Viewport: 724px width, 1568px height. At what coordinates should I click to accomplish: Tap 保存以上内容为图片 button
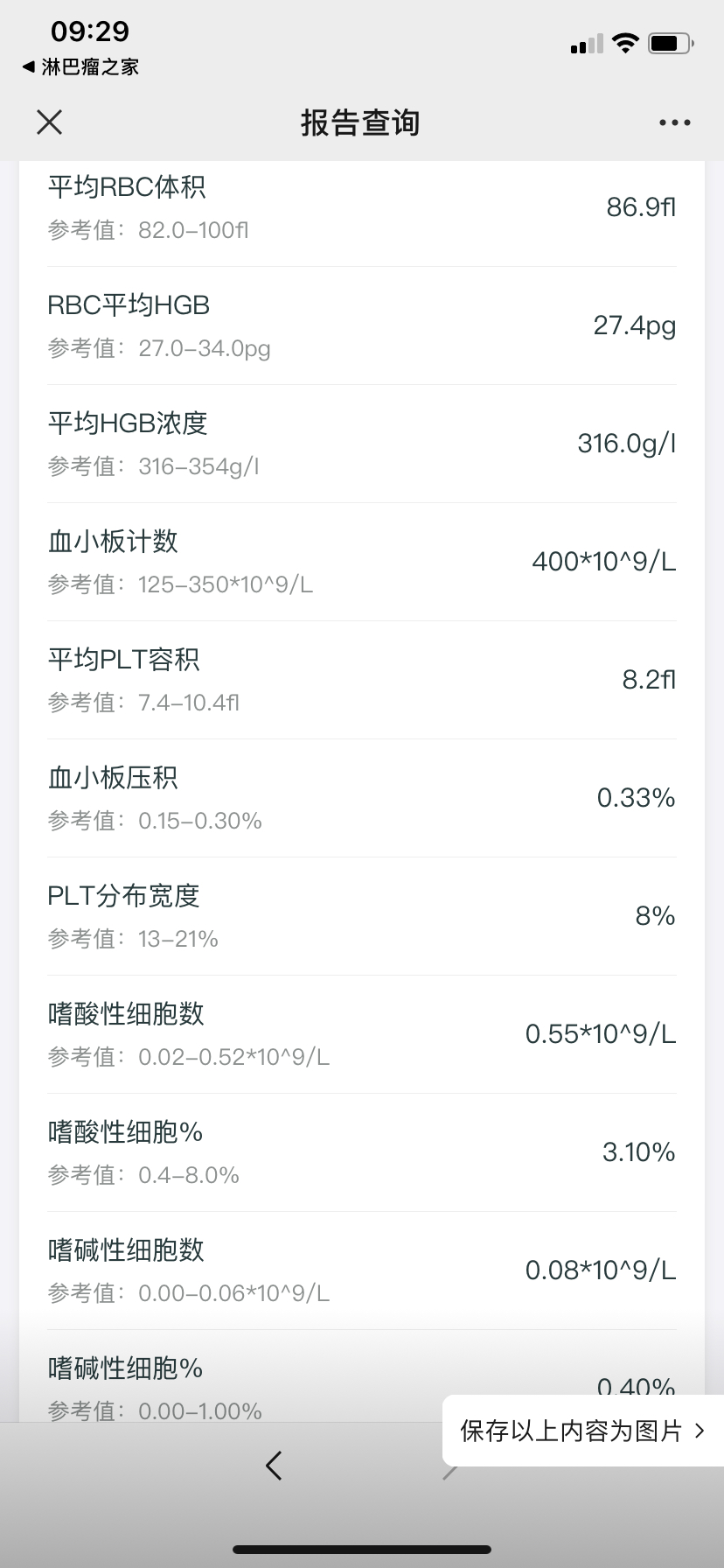tap(583, 1431)
